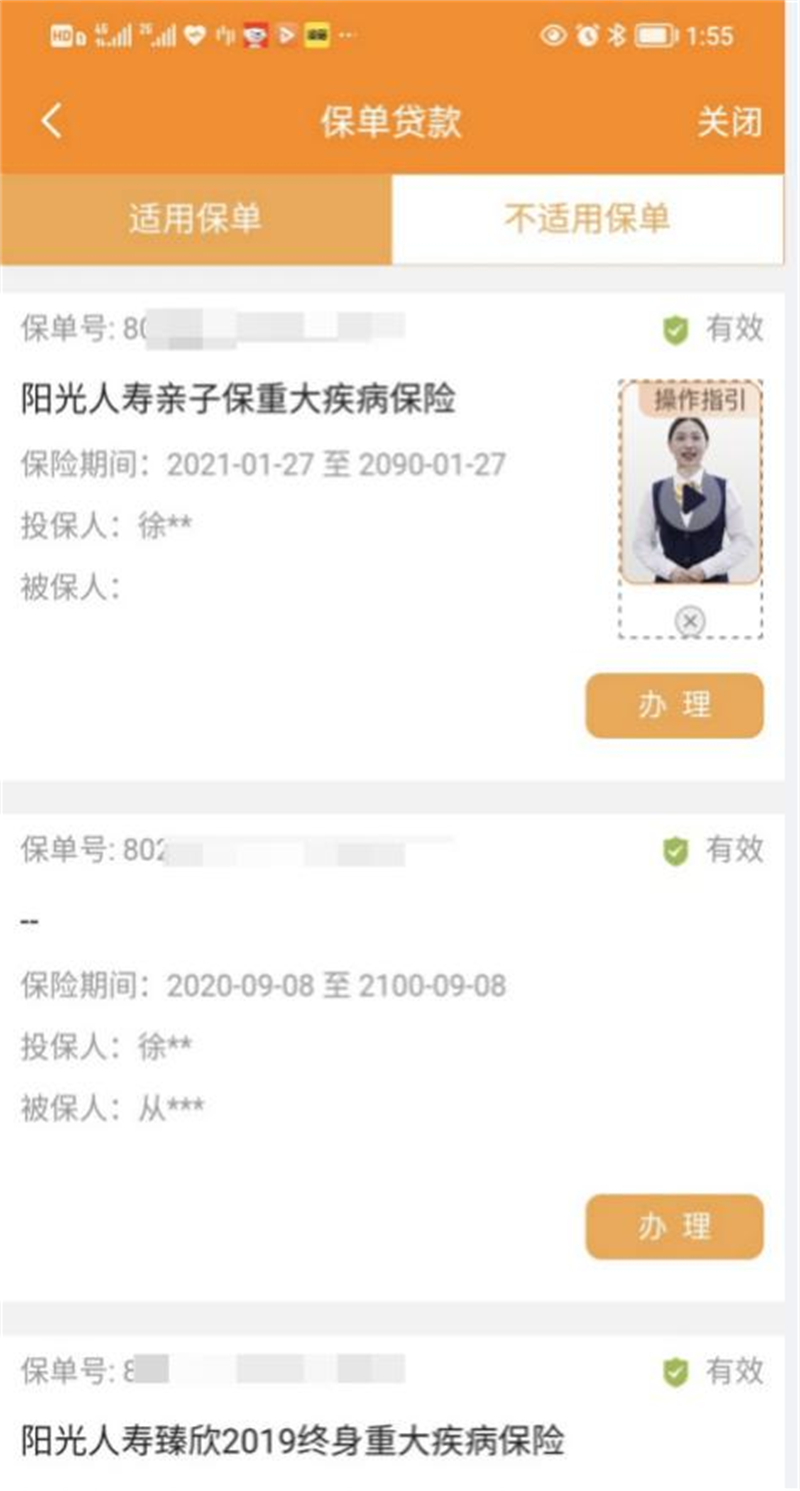Tap 办理 for the 2020-09-08 policy
800x1491 pixels.
pyautogui.click(x=674, y=1226)
